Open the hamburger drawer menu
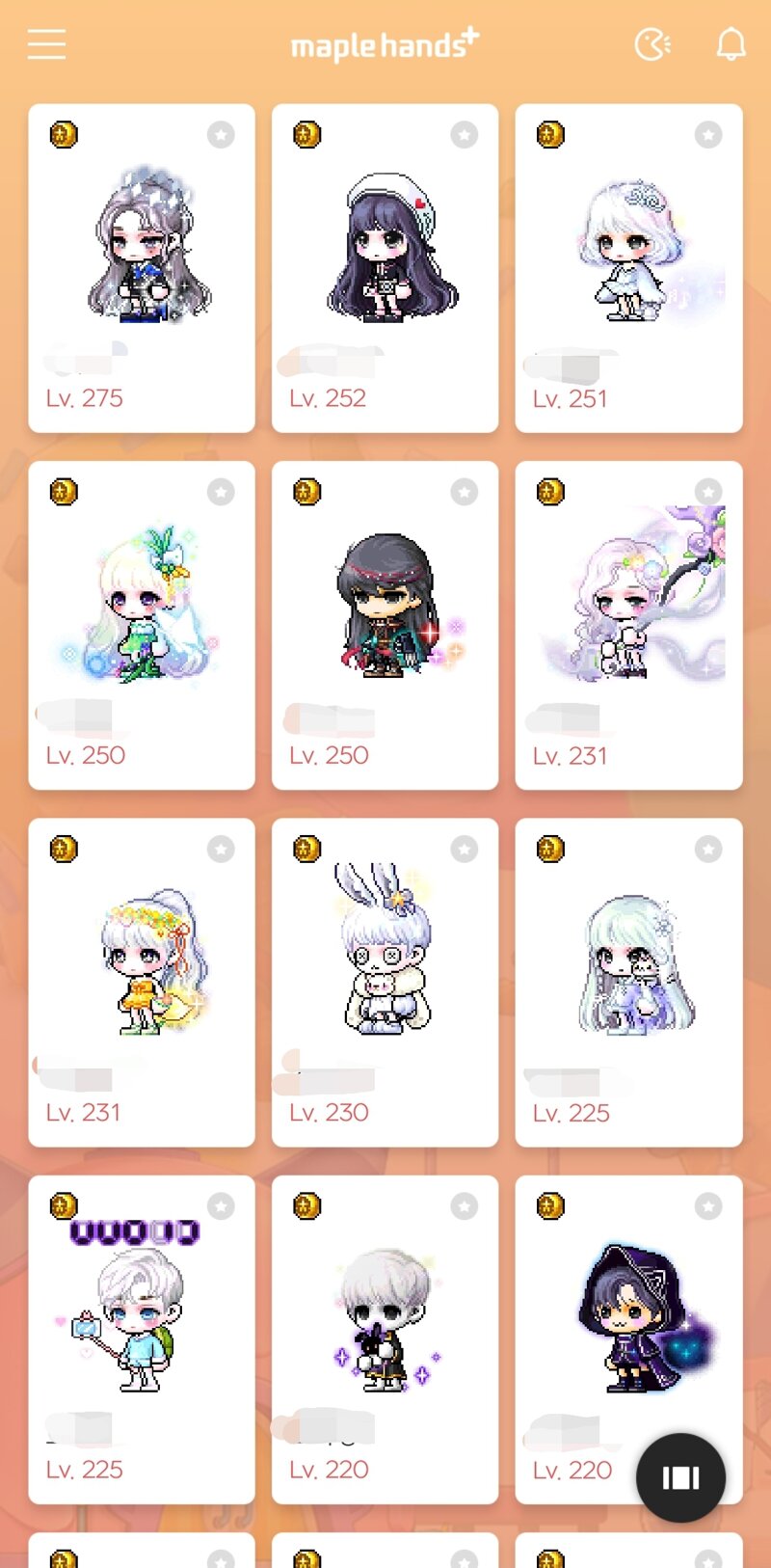The height and width of the screenshot is (1568, 771). 46,44
